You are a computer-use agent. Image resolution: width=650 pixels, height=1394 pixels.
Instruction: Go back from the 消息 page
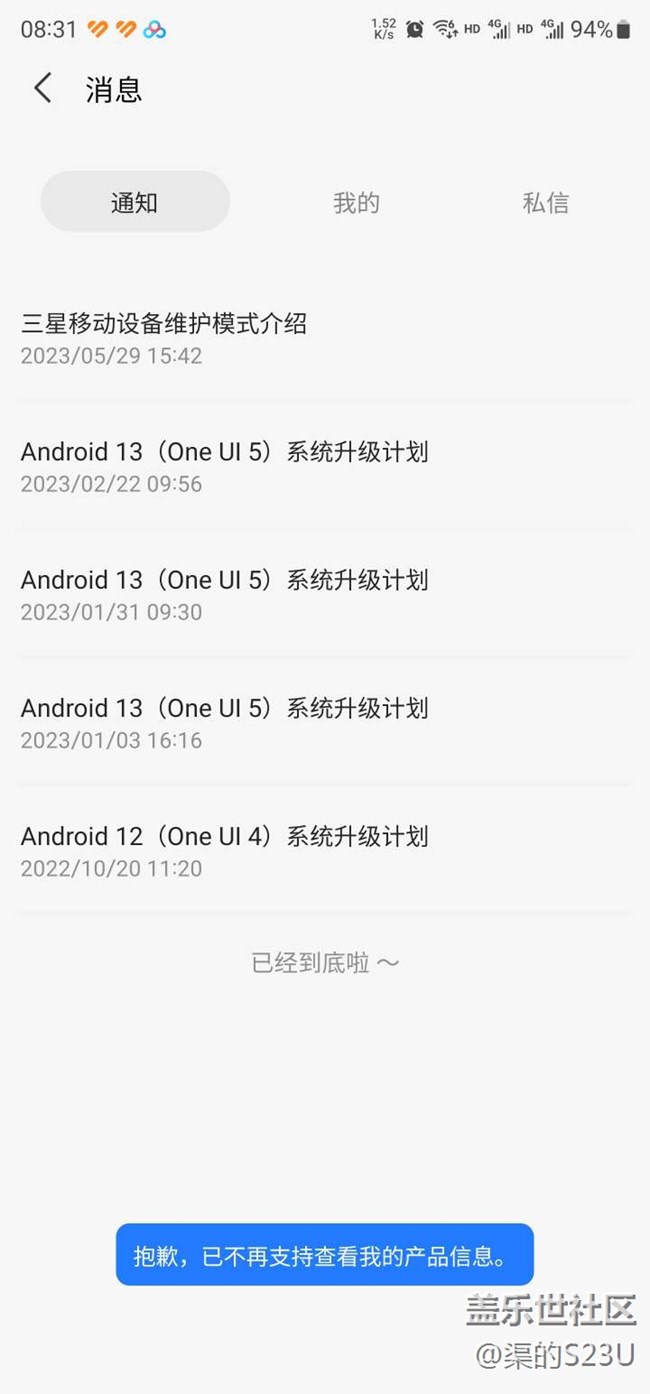click(42, 89)
